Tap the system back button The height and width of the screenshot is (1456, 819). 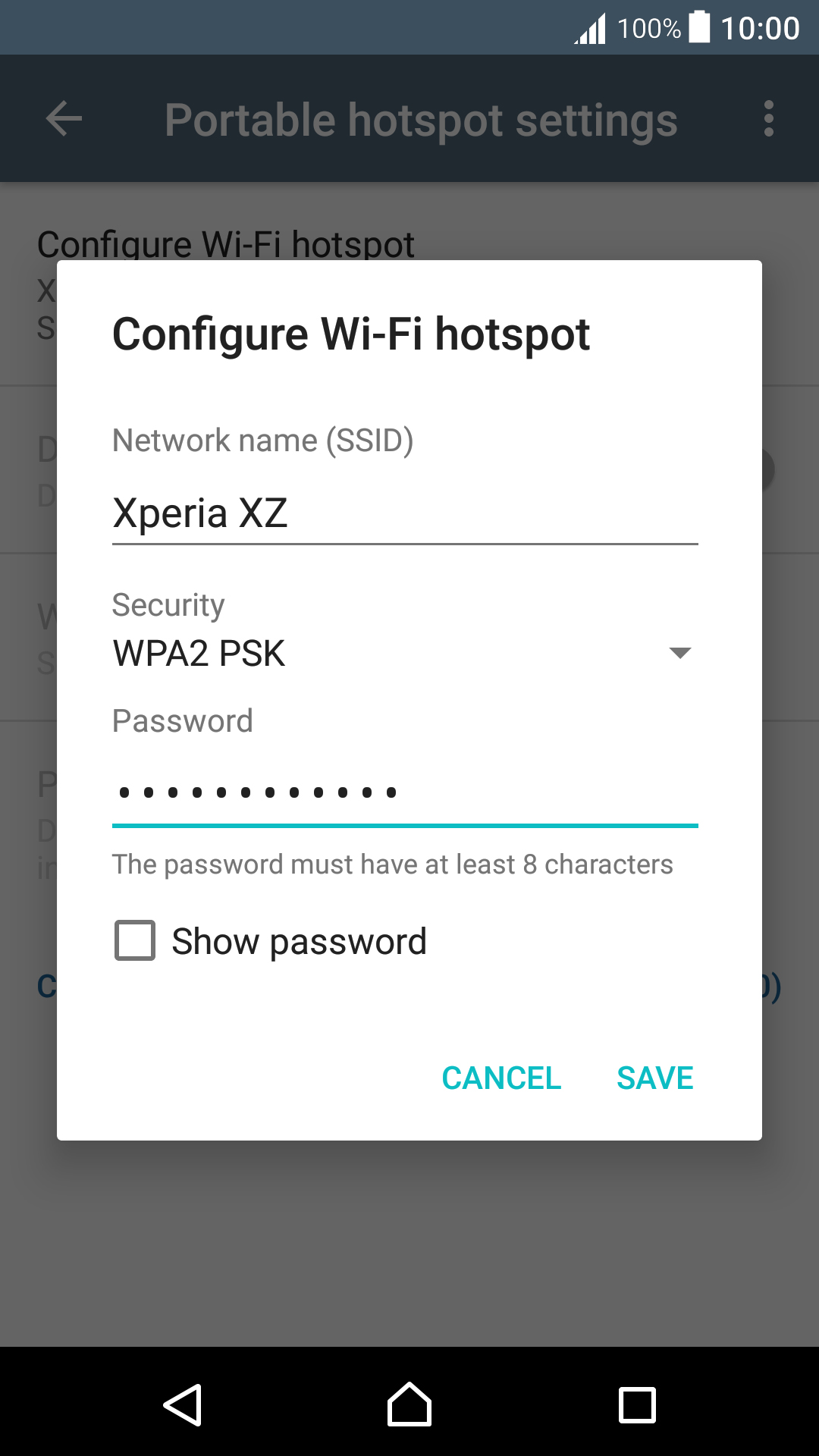pos(183,1404)
